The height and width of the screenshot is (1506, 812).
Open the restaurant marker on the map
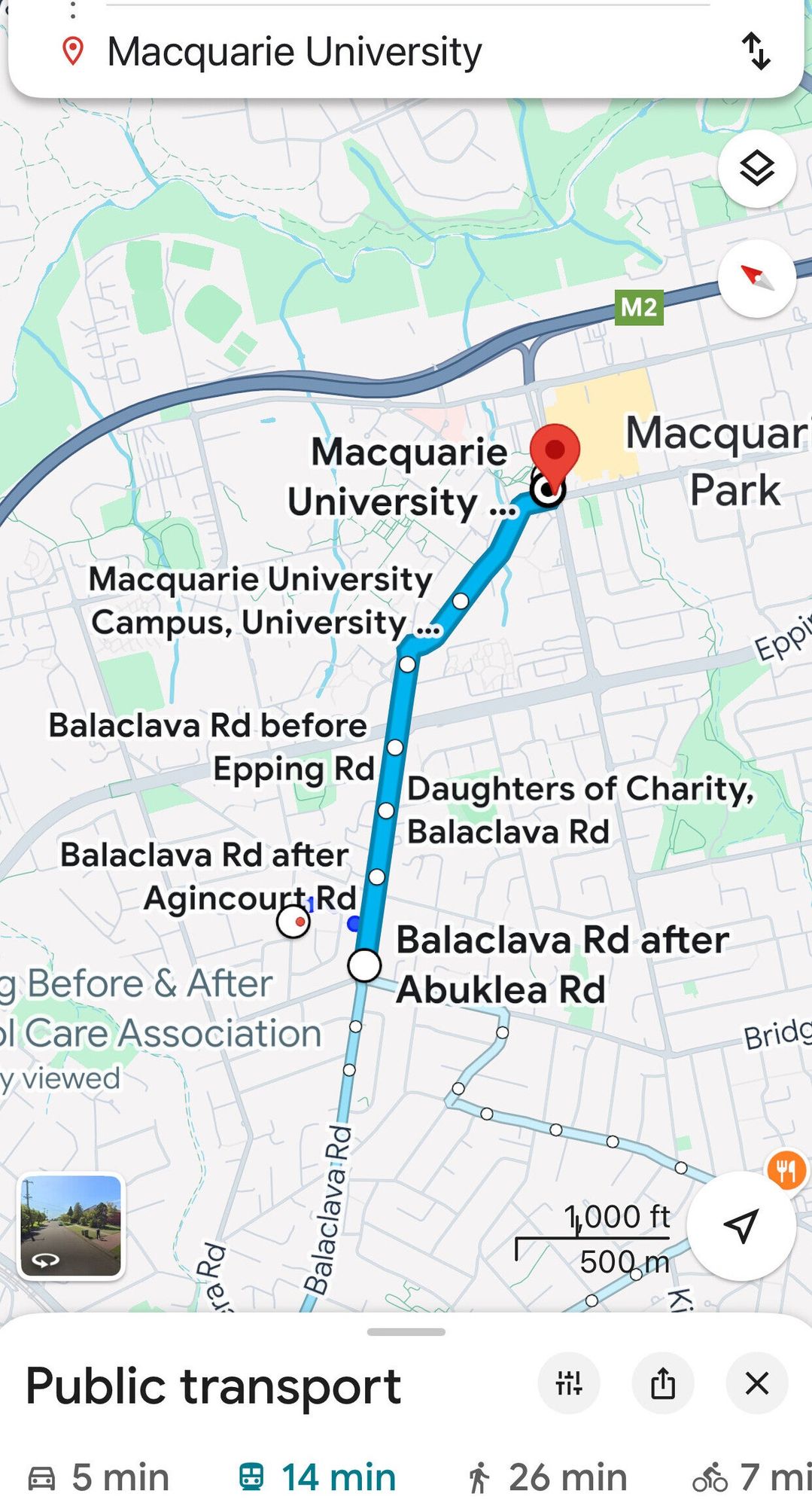point(786,1170)
